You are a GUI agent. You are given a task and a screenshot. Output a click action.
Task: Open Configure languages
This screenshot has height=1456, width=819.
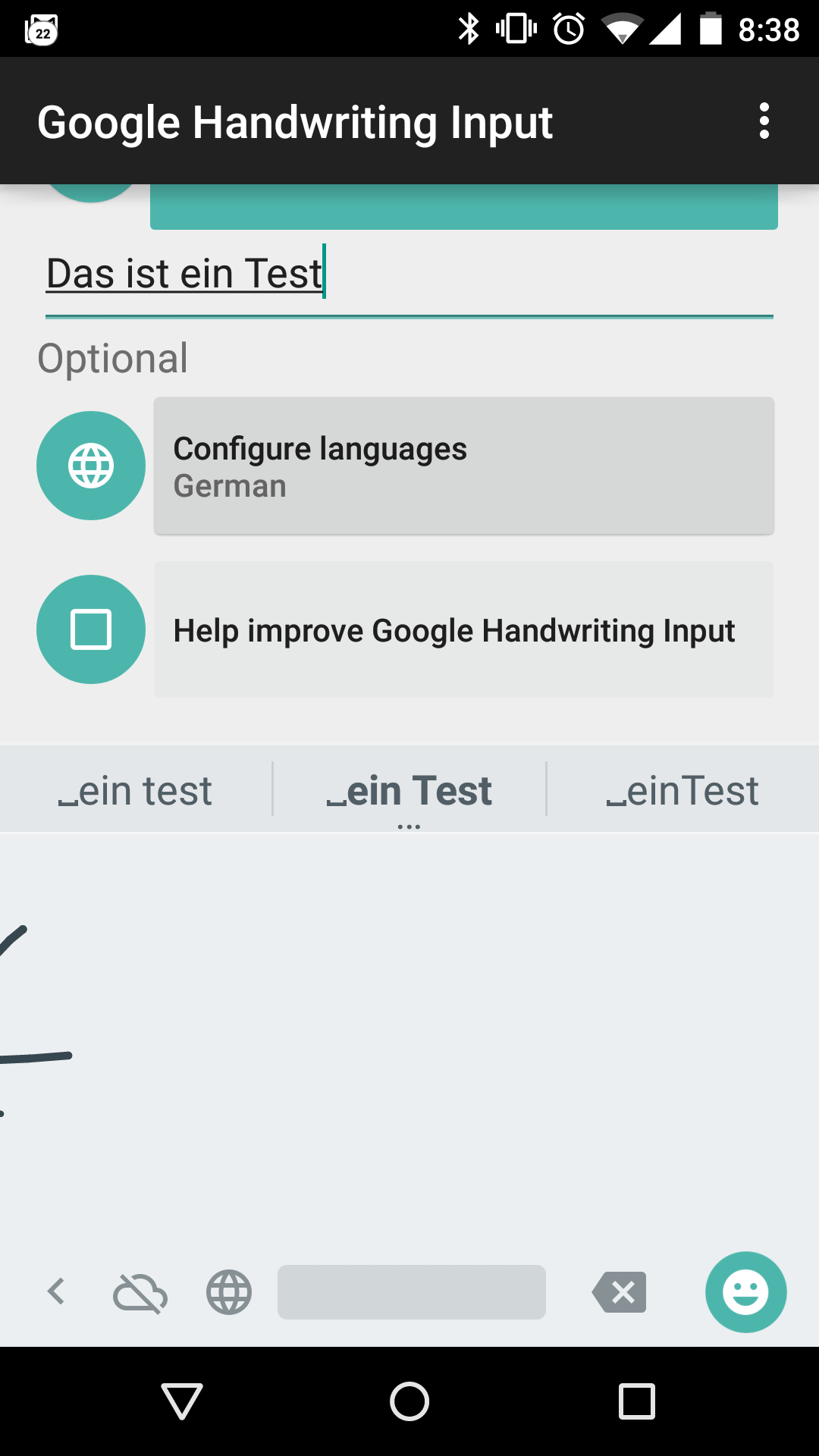(463, 466)
